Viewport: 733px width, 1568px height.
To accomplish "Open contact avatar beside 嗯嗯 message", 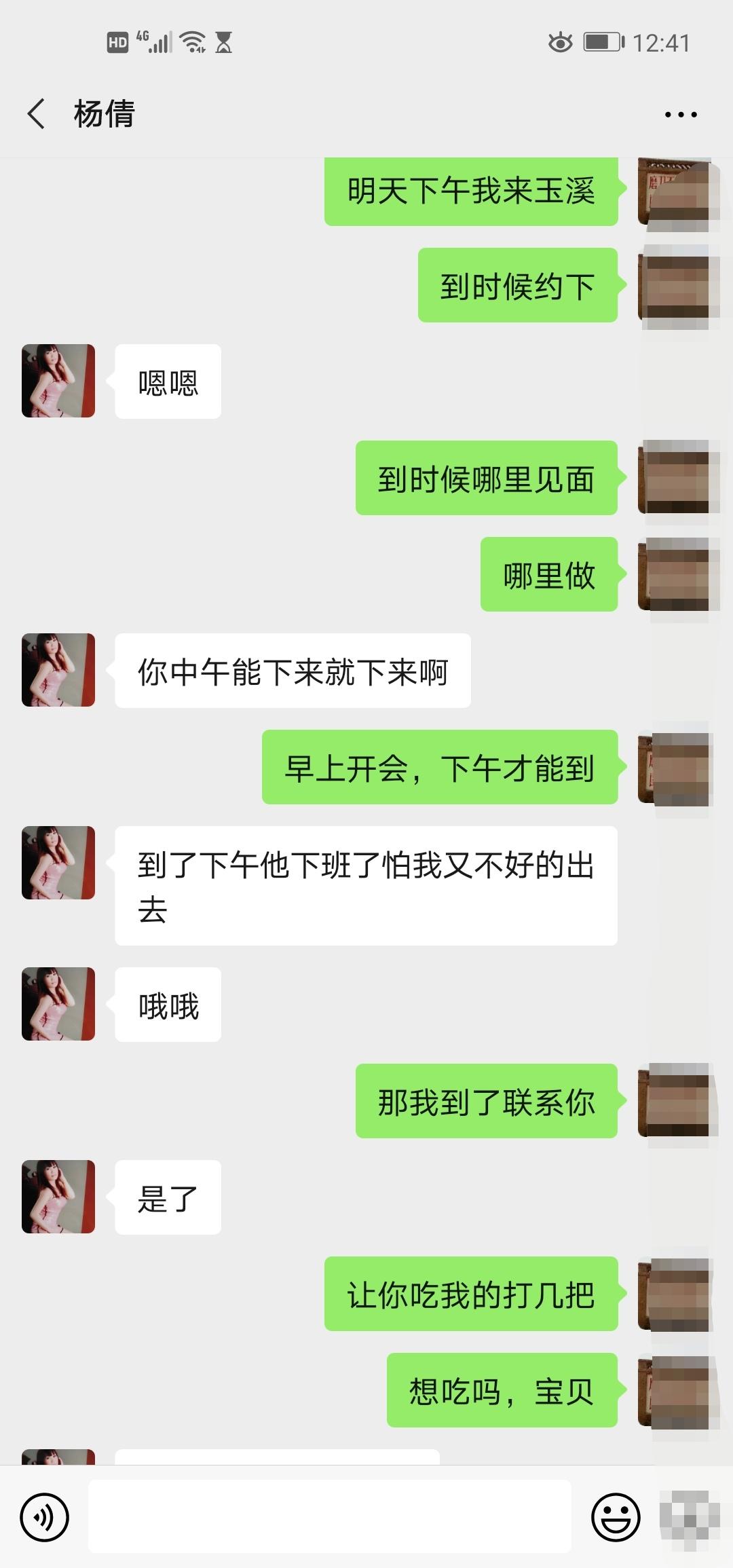I will [58, 381].
